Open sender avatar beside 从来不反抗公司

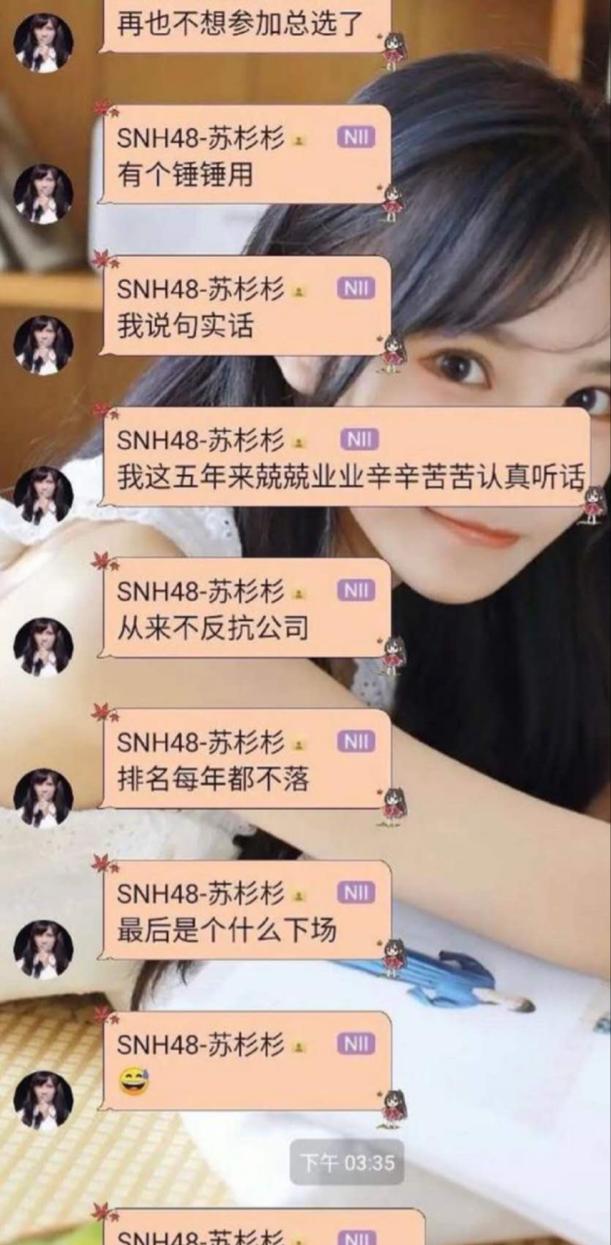[x=42, y=647]
